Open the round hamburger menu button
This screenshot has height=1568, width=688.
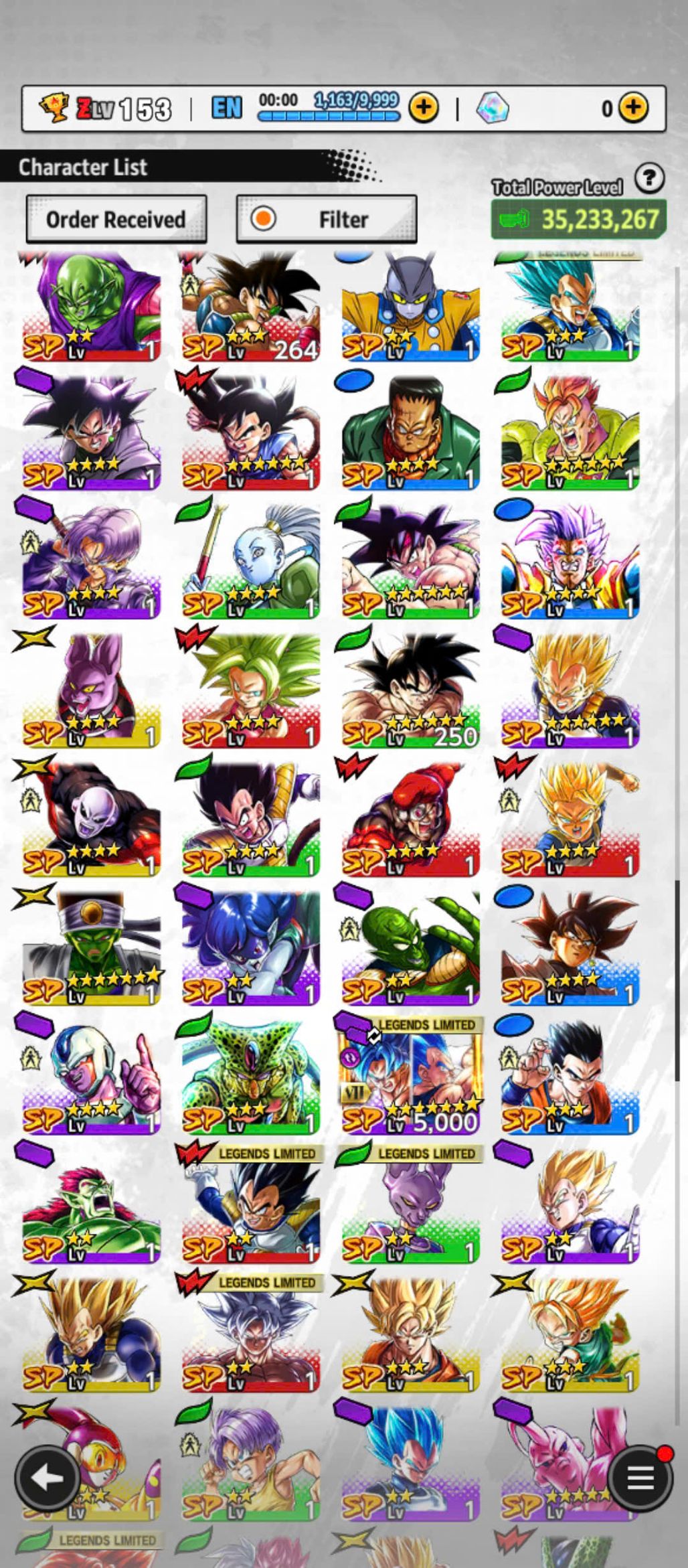[639, 1478]
